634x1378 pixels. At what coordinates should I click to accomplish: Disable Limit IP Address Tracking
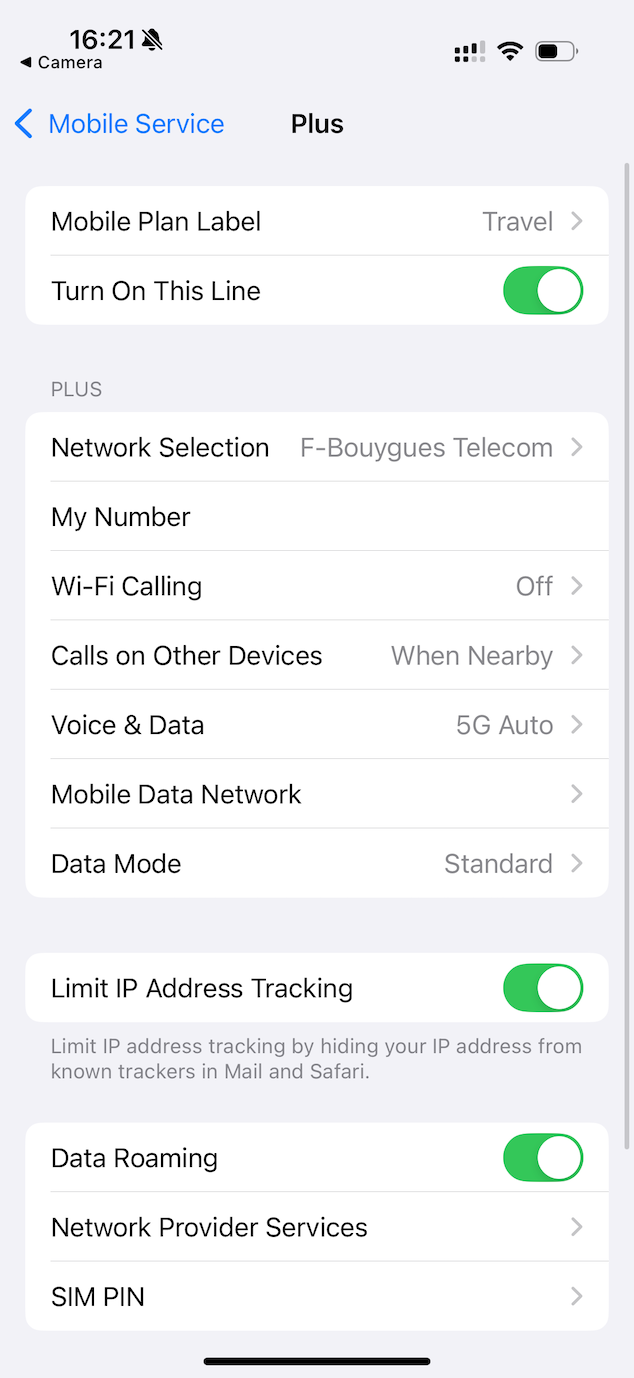point(542,988)
